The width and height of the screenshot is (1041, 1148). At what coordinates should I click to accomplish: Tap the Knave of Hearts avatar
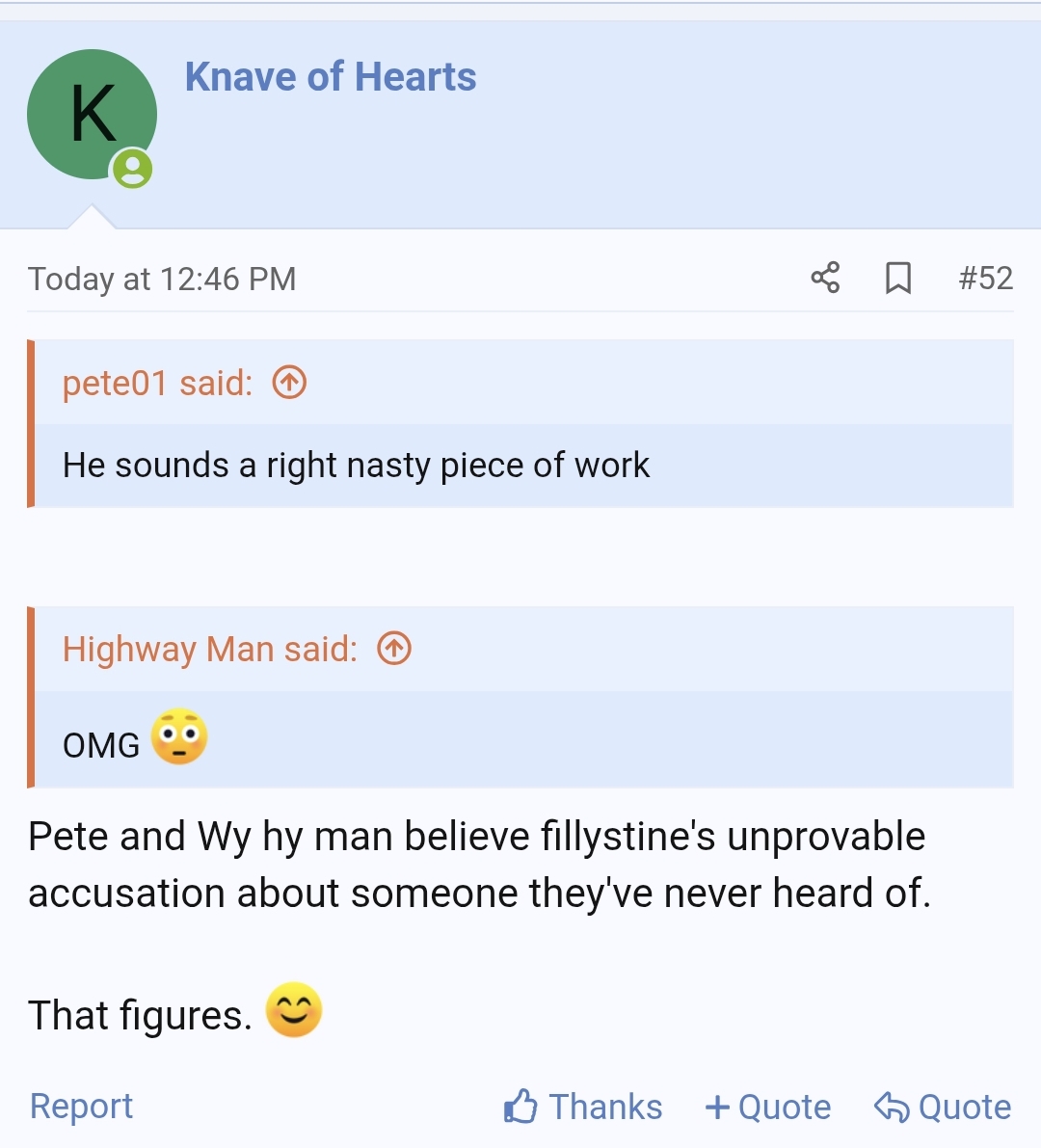point(92,115)
